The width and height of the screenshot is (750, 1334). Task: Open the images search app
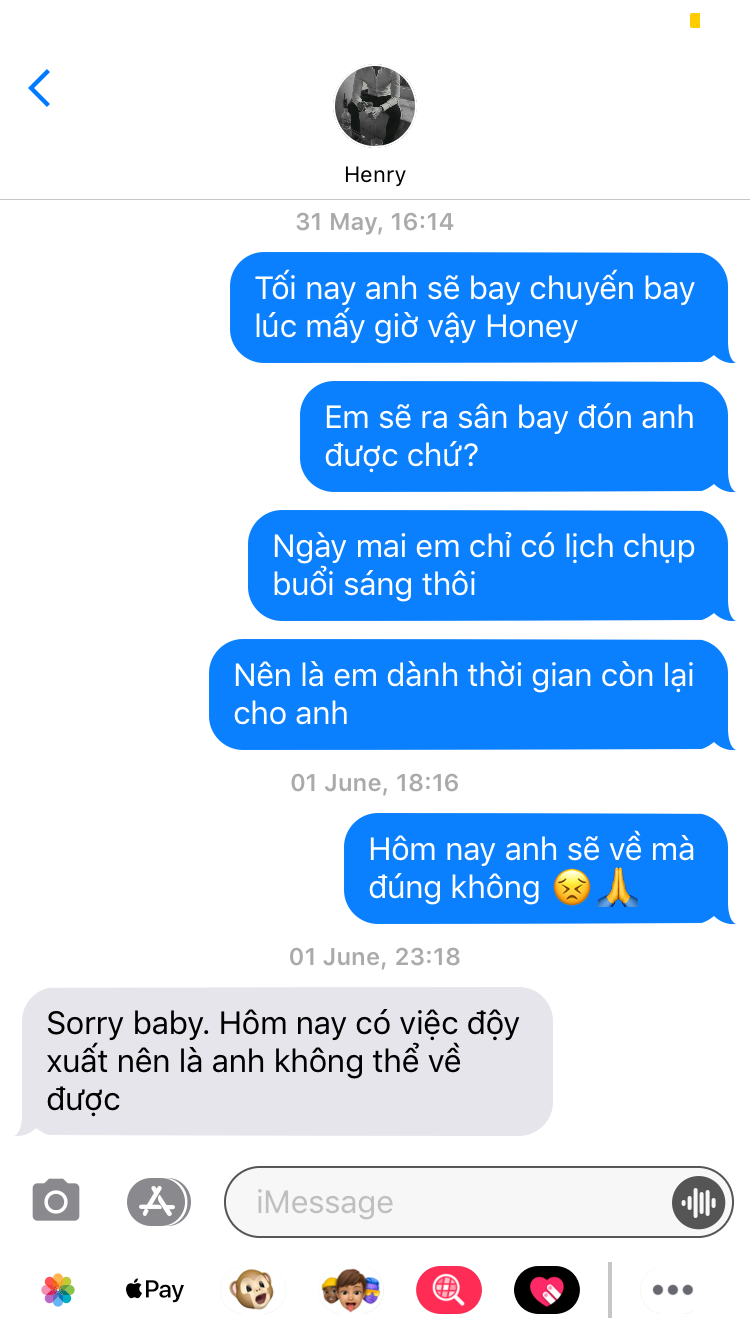pos(448,1290)
